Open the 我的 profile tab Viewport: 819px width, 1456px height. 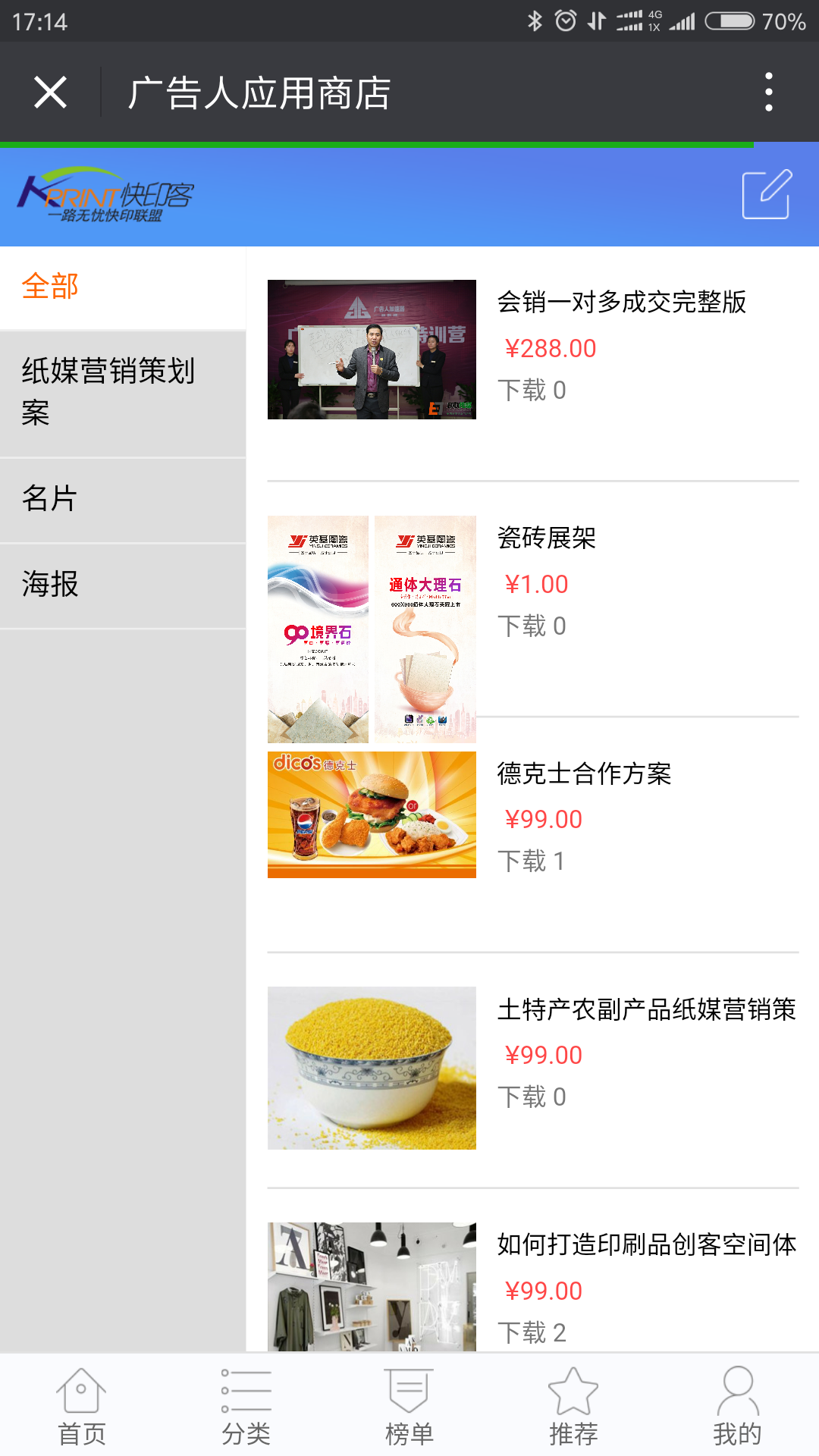pos(737,1407)
